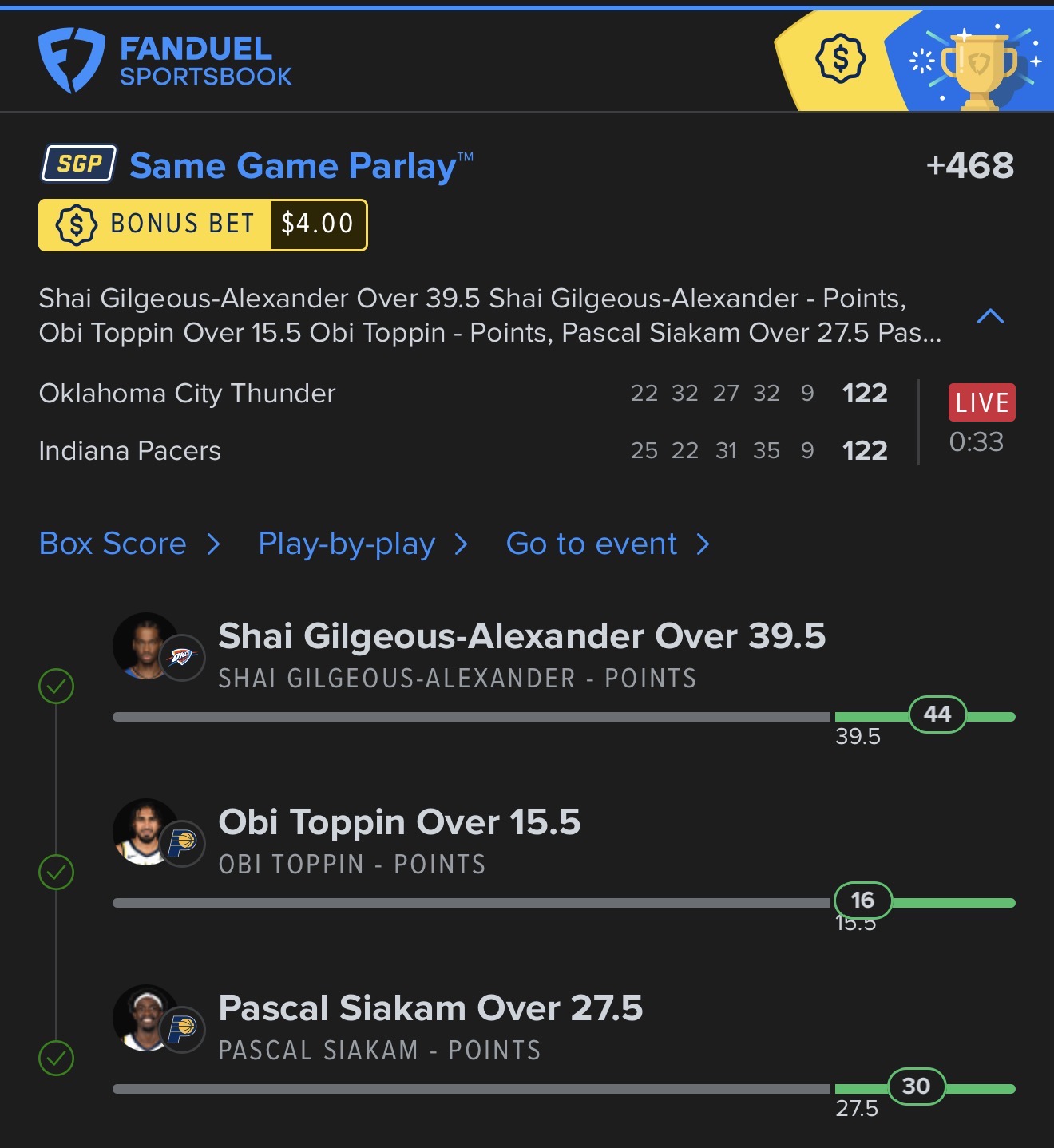Open the trophy rewards icon
The image size is (1054, 1148).
[979, 62]
